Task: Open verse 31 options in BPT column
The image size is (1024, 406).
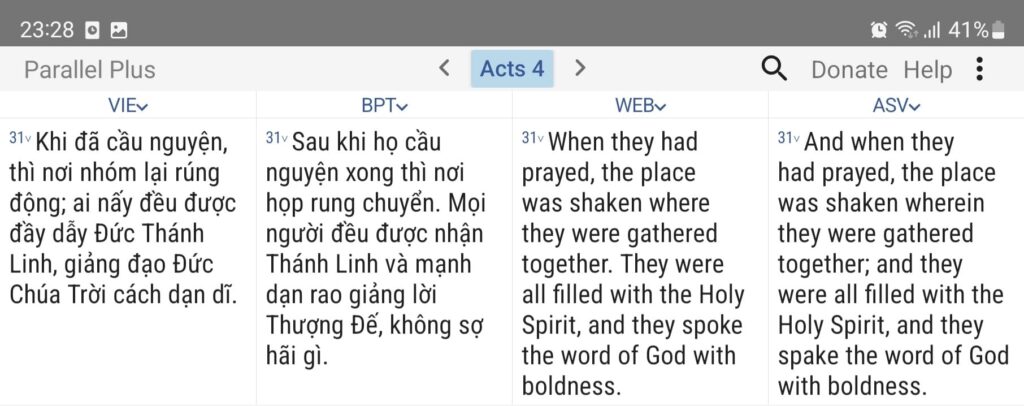Action: (x=276, y=138)
